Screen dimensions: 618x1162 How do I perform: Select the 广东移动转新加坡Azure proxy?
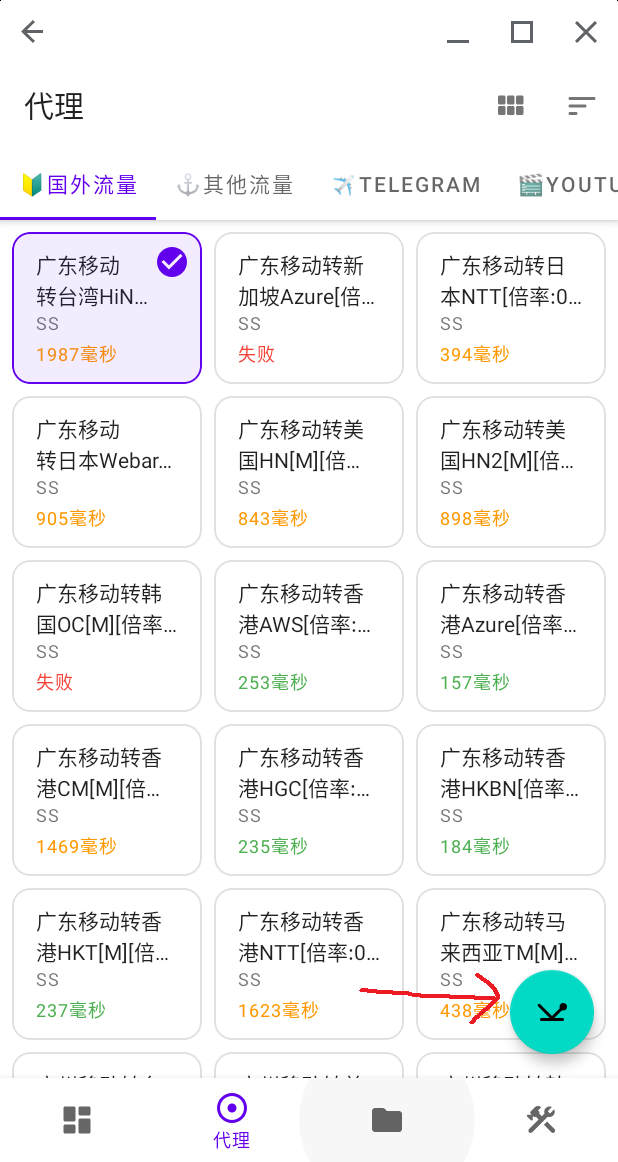[309, 308]
